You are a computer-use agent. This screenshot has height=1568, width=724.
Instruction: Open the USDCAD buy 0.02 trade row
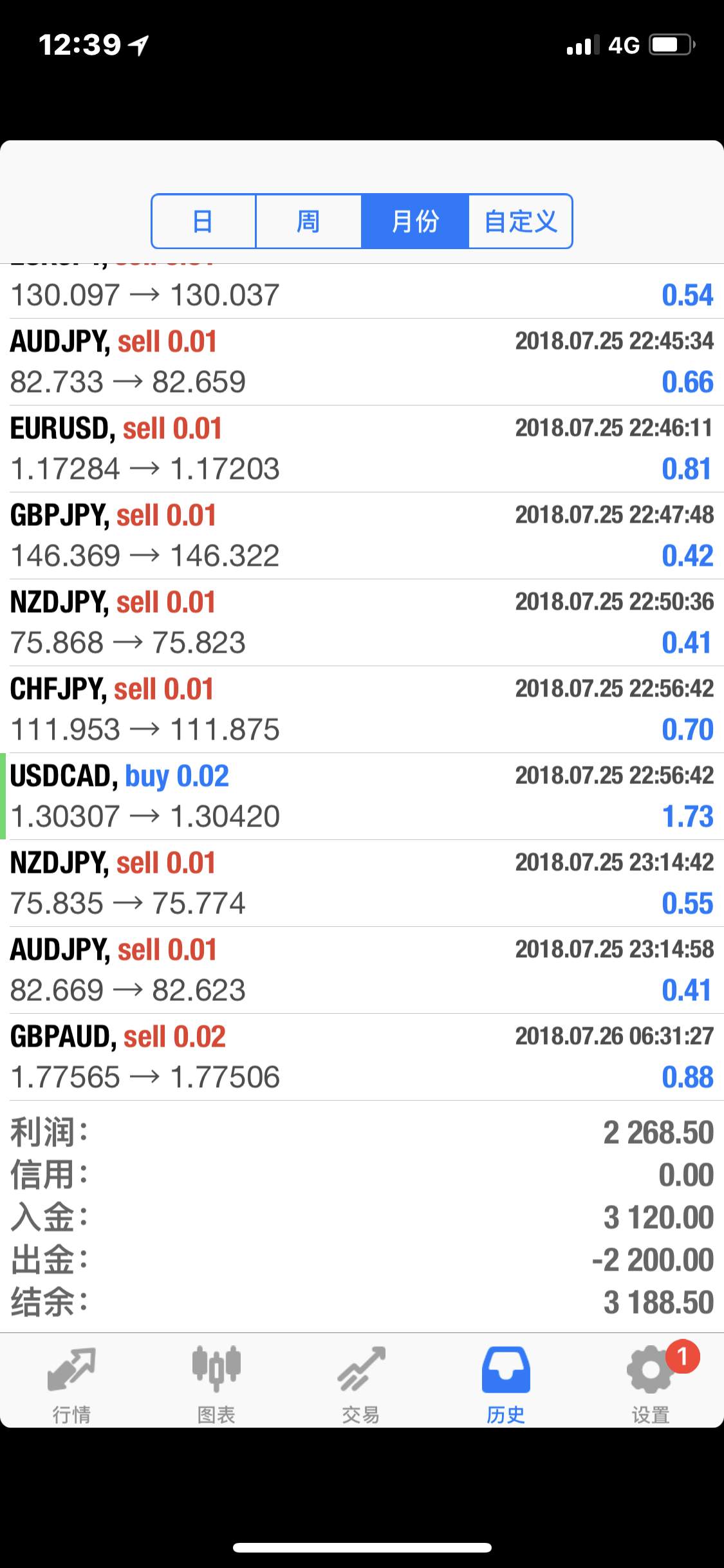pyautogui.click(x=362, y=796)
